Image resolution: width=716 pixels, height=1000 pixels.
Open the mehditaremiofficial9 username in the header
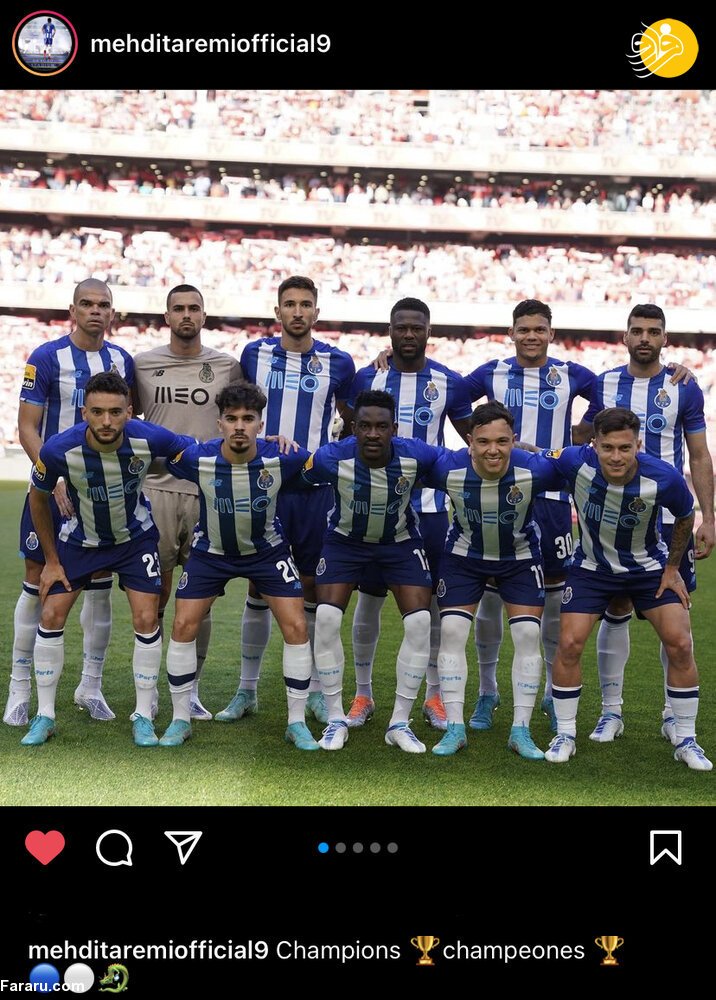pyautogui.click(x=210, y=44)
